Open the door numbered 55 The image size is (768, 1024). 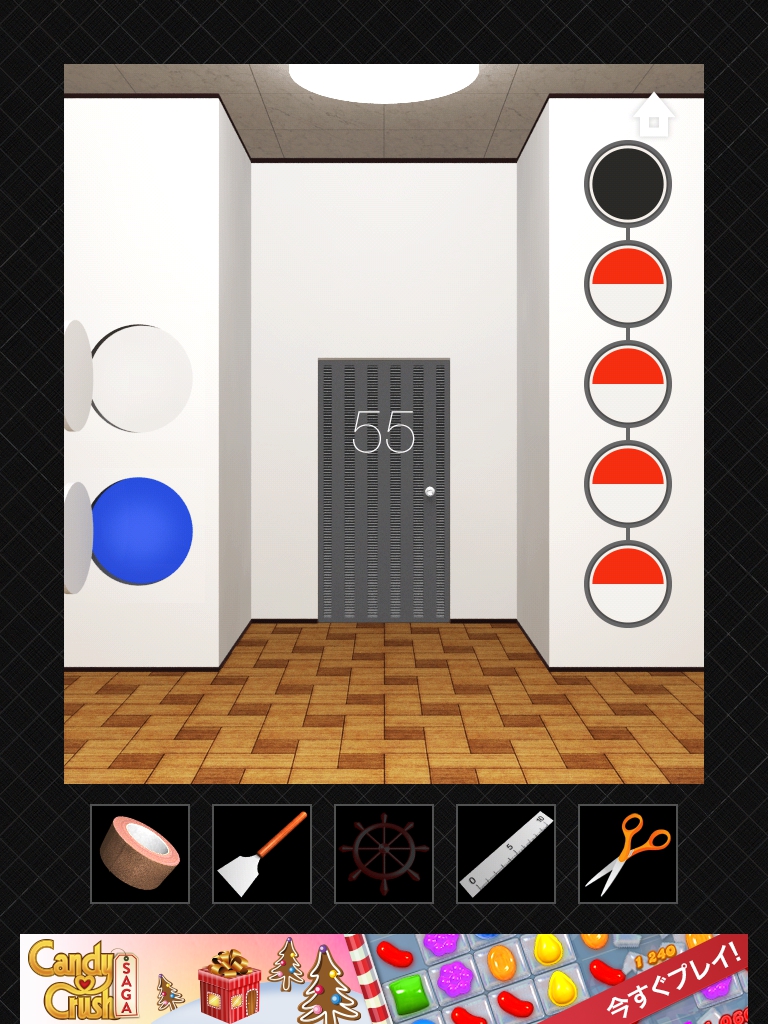point(384,490)
